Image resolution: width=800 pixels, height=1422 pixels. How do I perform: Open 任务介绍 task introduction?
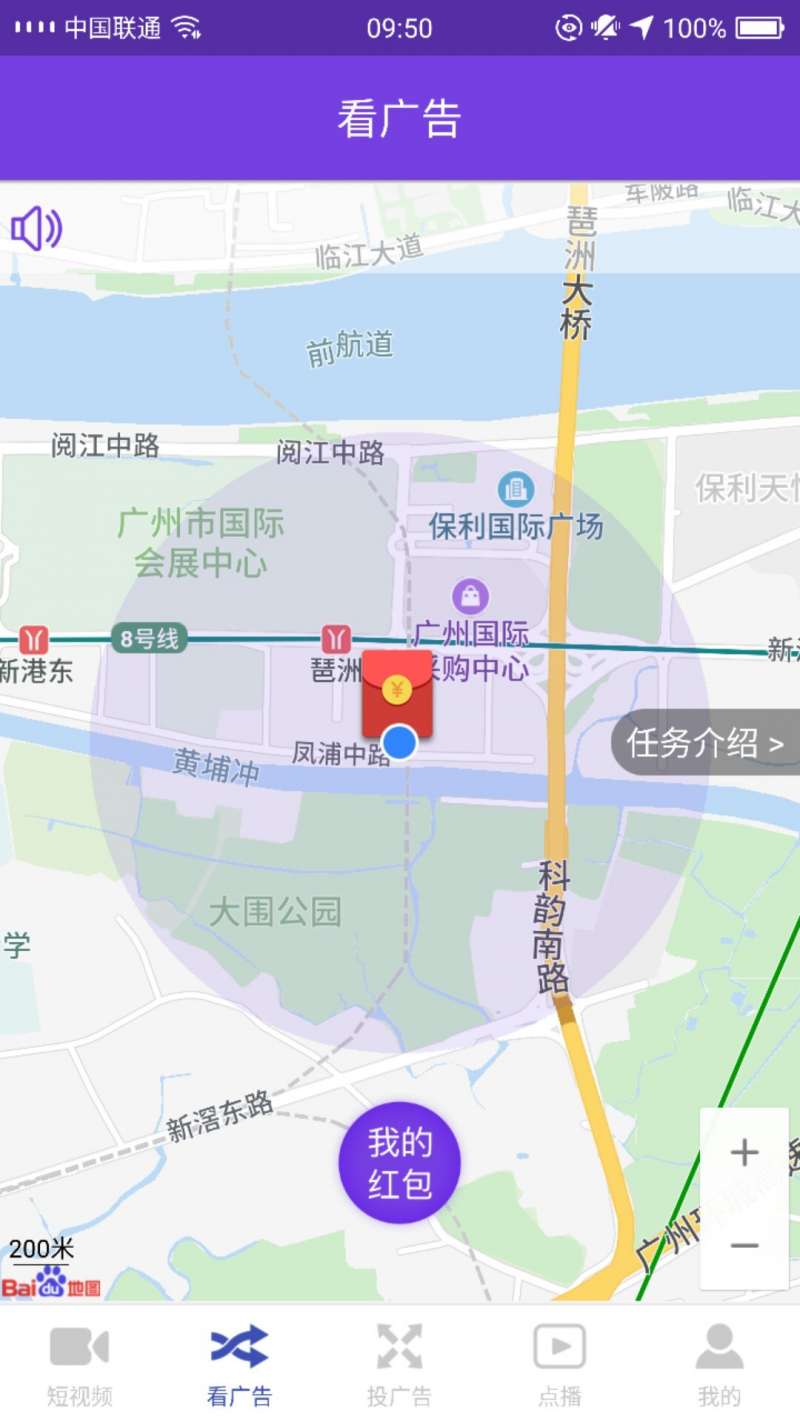click(x=706, y=742)
